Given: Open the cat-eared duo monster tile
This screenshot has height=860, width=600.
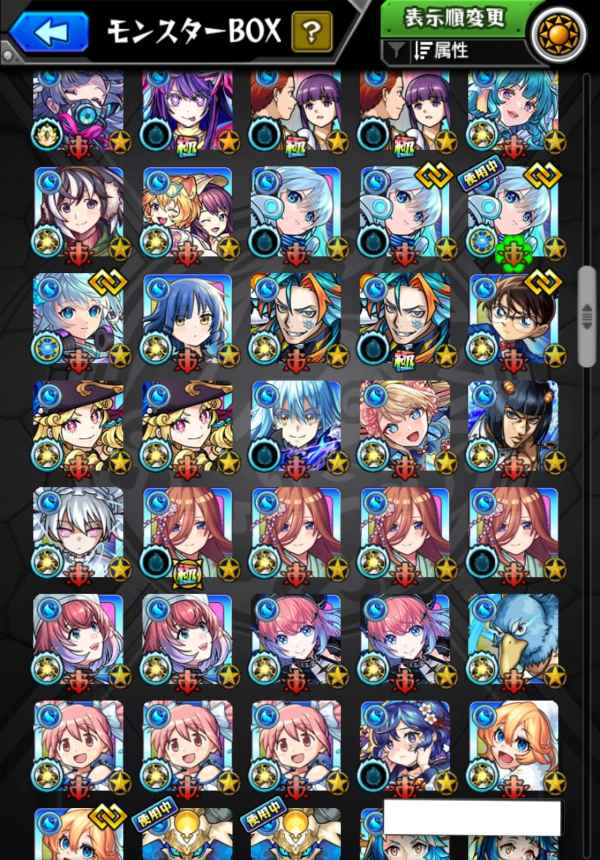Looking at the screenshot, I should [187, 210].
